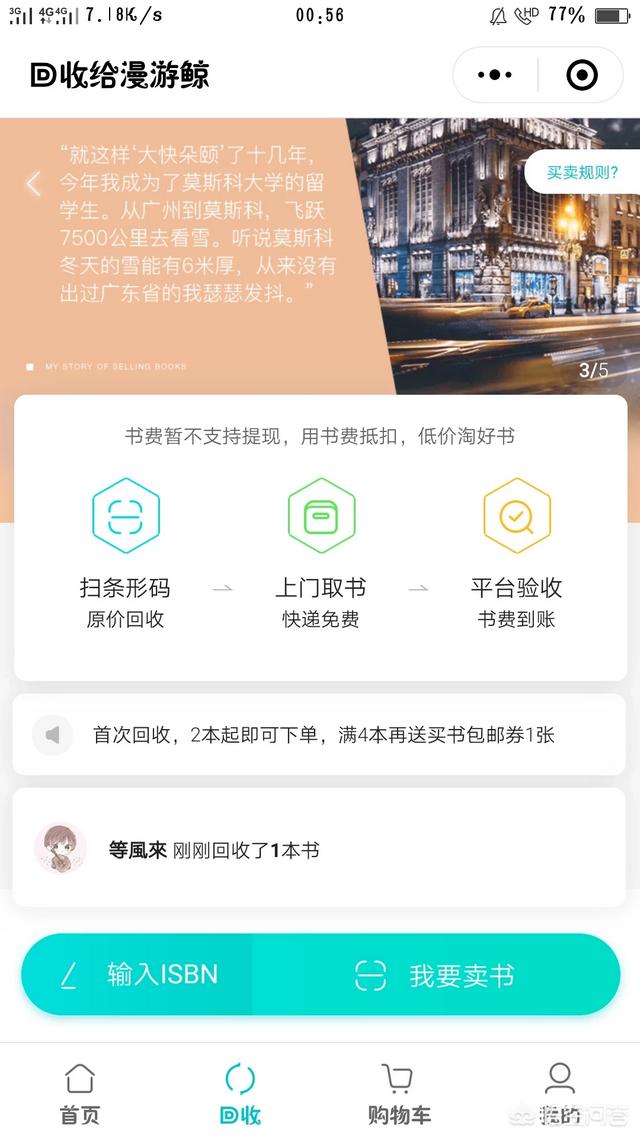640x1138 pixels.
Task: Open the profile tab with the person icon
Action: coord(559,1093)
